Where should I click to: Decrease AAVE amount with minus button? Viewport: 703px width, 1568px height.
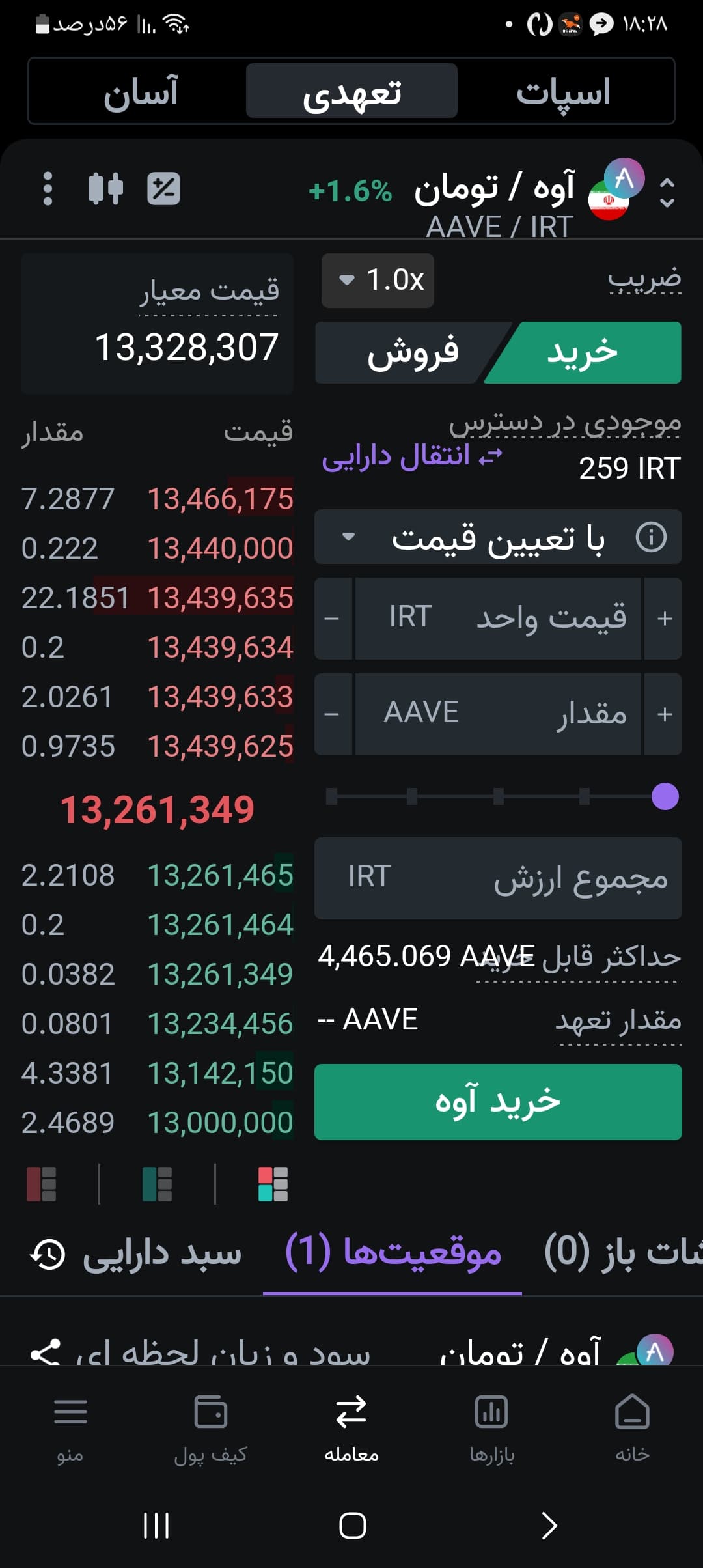pyautogui.click(x=333, y=714)
